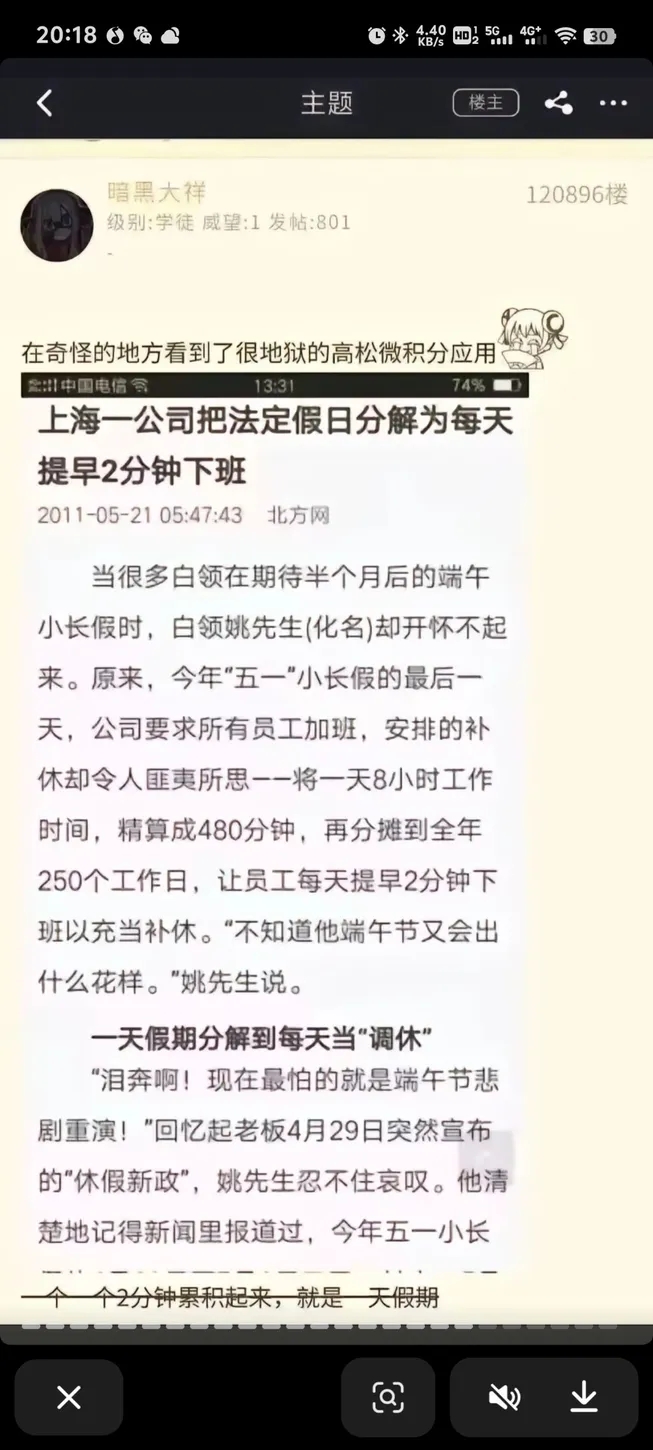The image size is (653, 1450).
Task: Download this media to the phone
Action: pyautogui.click(x=584, y=1397)
